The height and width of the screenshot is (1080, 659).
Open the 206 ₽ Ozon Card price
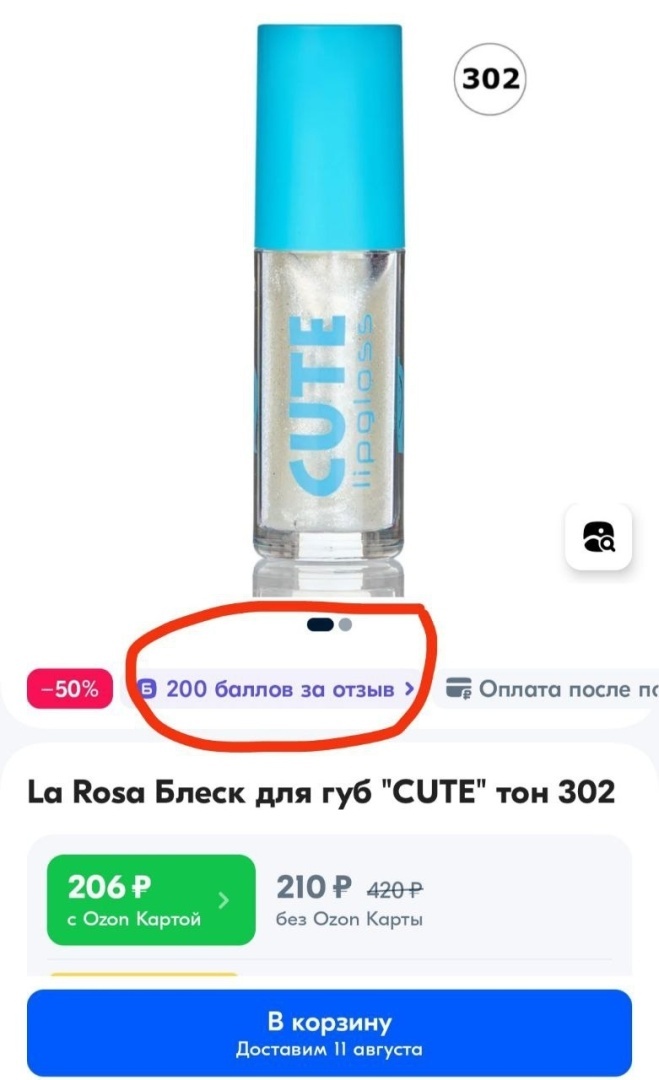[x=151, y=899]
